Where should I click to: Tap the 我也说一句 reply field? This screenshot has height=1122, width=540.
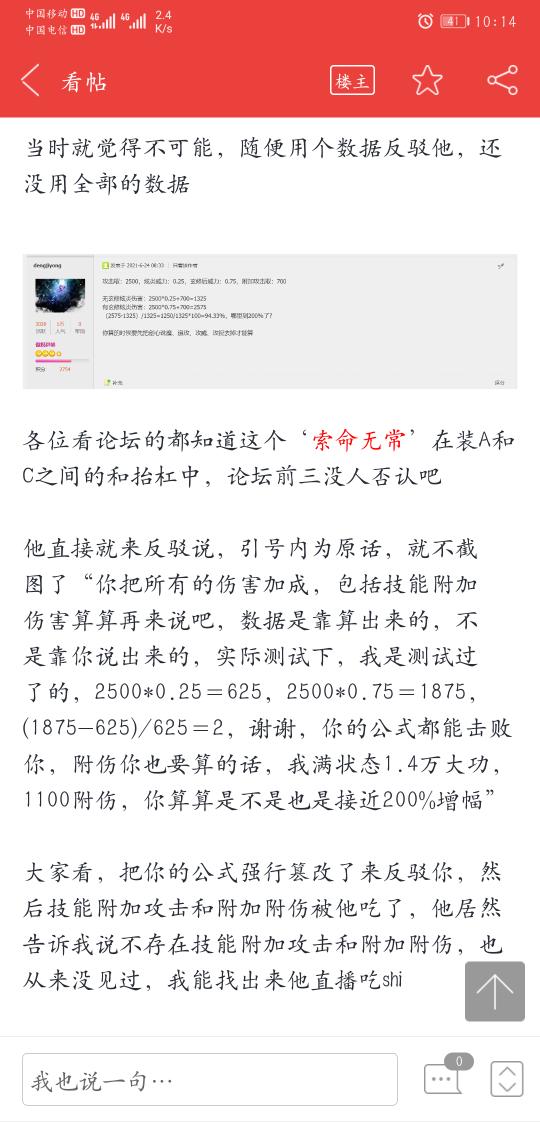[210, 1079]
